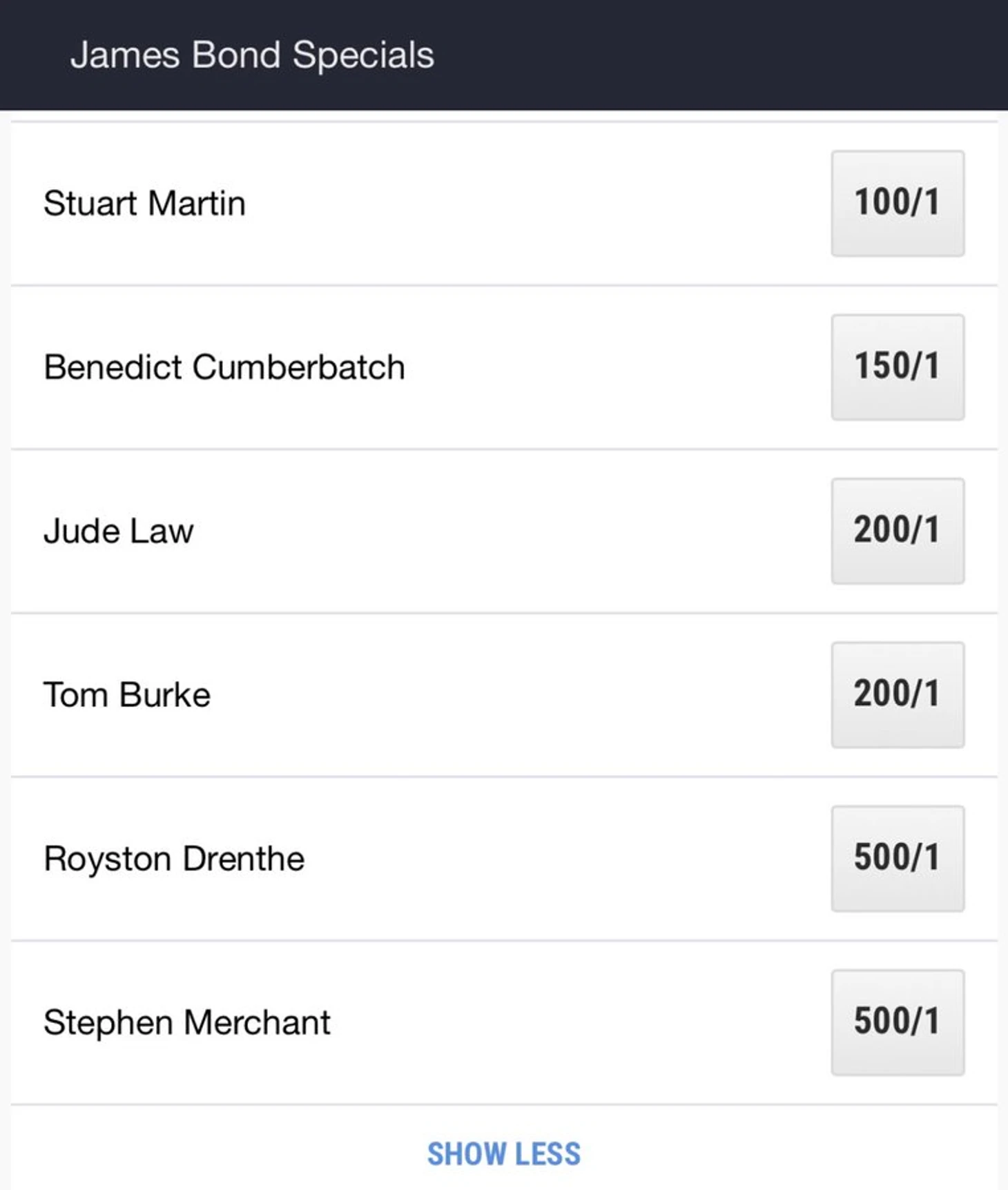1008x1190 pixels.
Task: Pick Benedict Cumberbatch at 150/1
Action: click(897, 367)
